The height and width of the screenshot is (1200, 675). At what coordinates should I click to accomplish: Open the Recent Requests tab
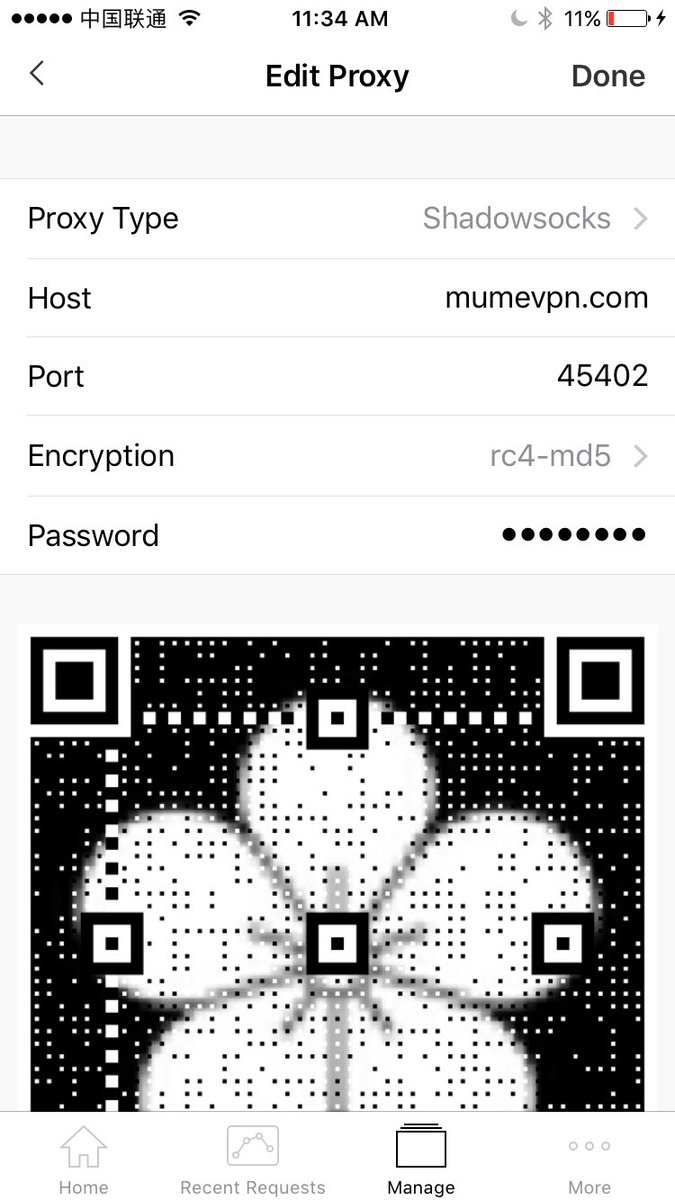coord(252,1159)
